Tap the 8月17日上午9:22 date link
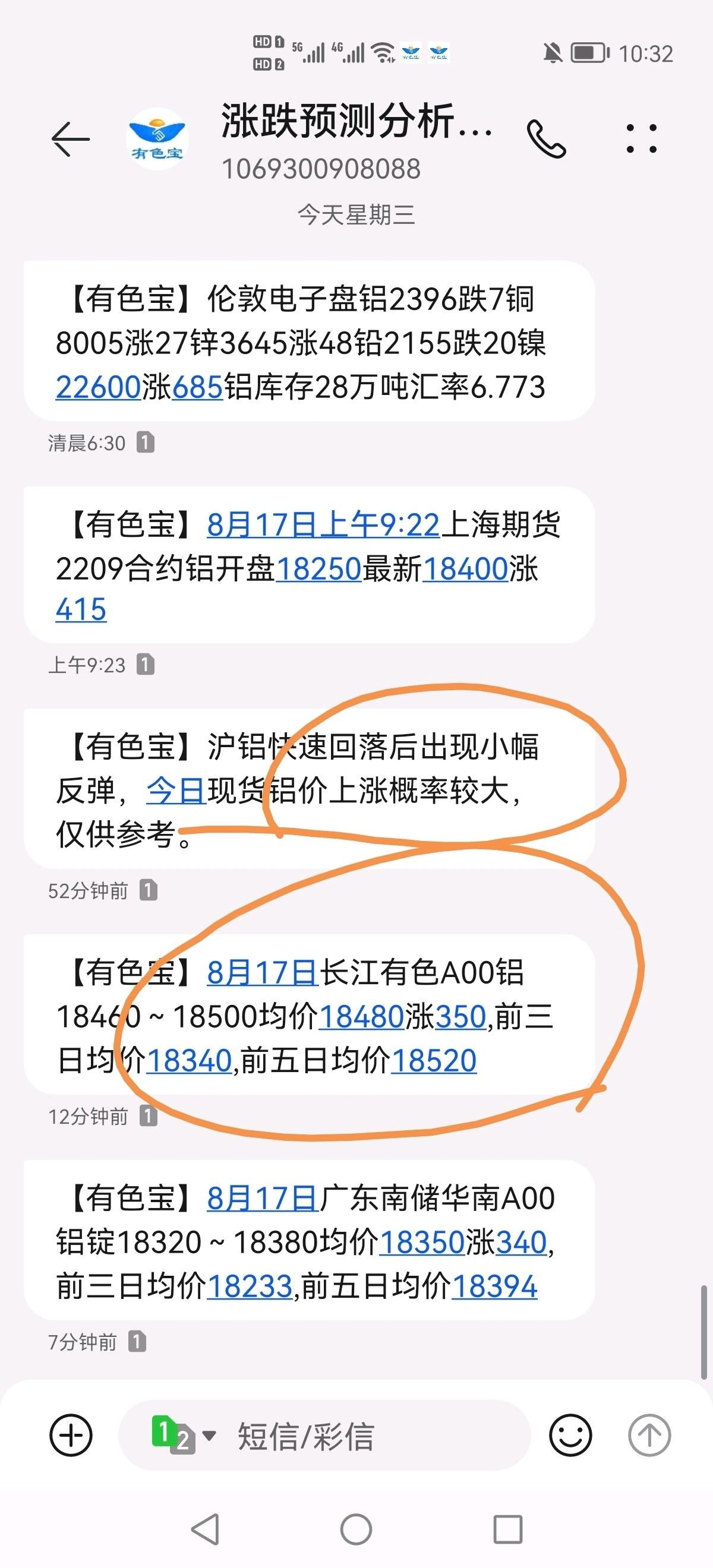 323,524
